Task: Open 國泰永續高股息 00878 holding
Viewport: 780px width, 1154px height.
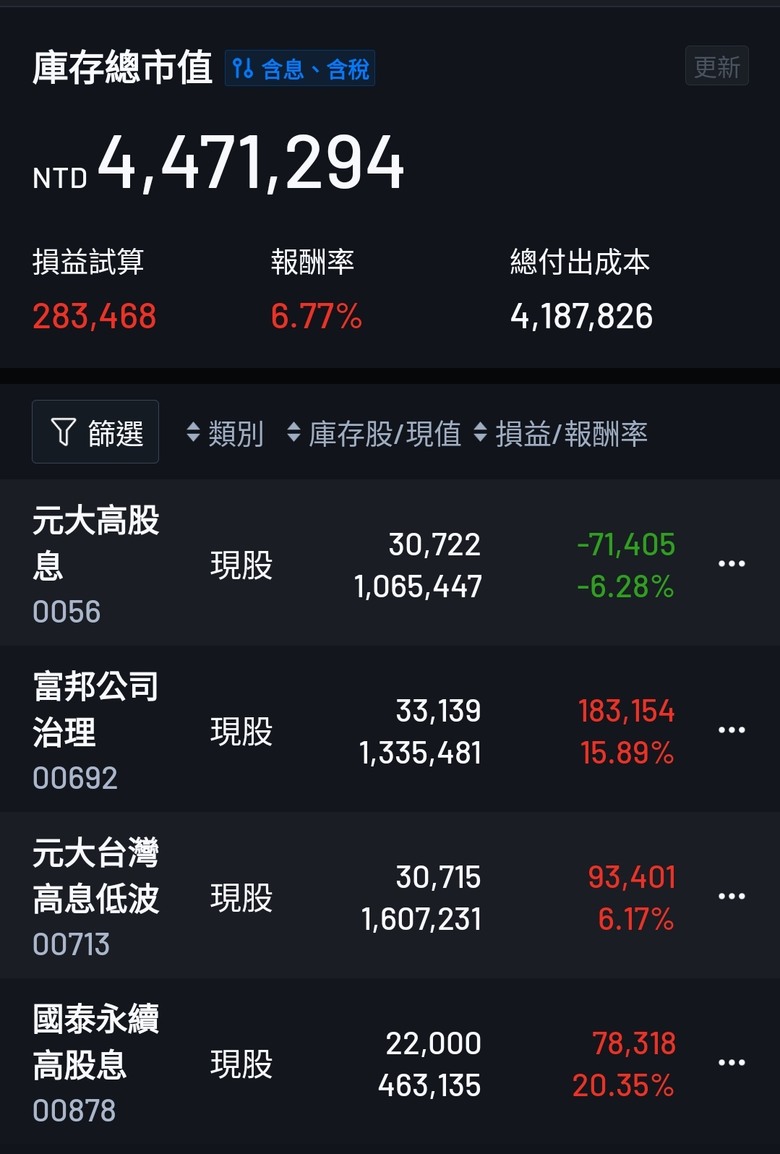Action: point(96,1062)
